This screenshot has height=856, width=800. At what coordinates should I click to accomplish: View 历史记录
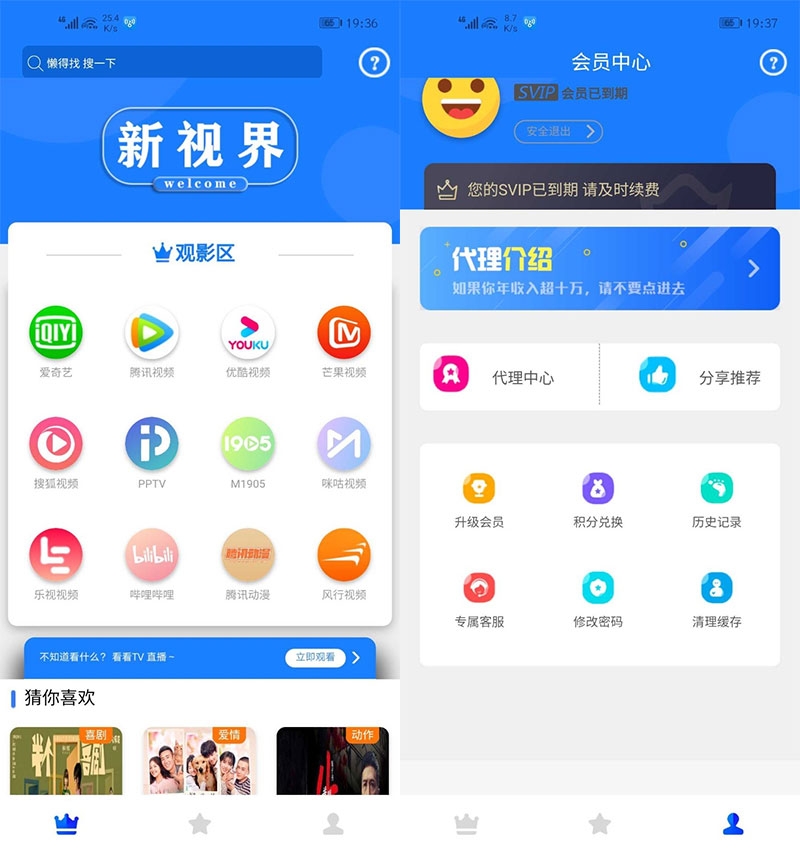[x=716, y=500]
